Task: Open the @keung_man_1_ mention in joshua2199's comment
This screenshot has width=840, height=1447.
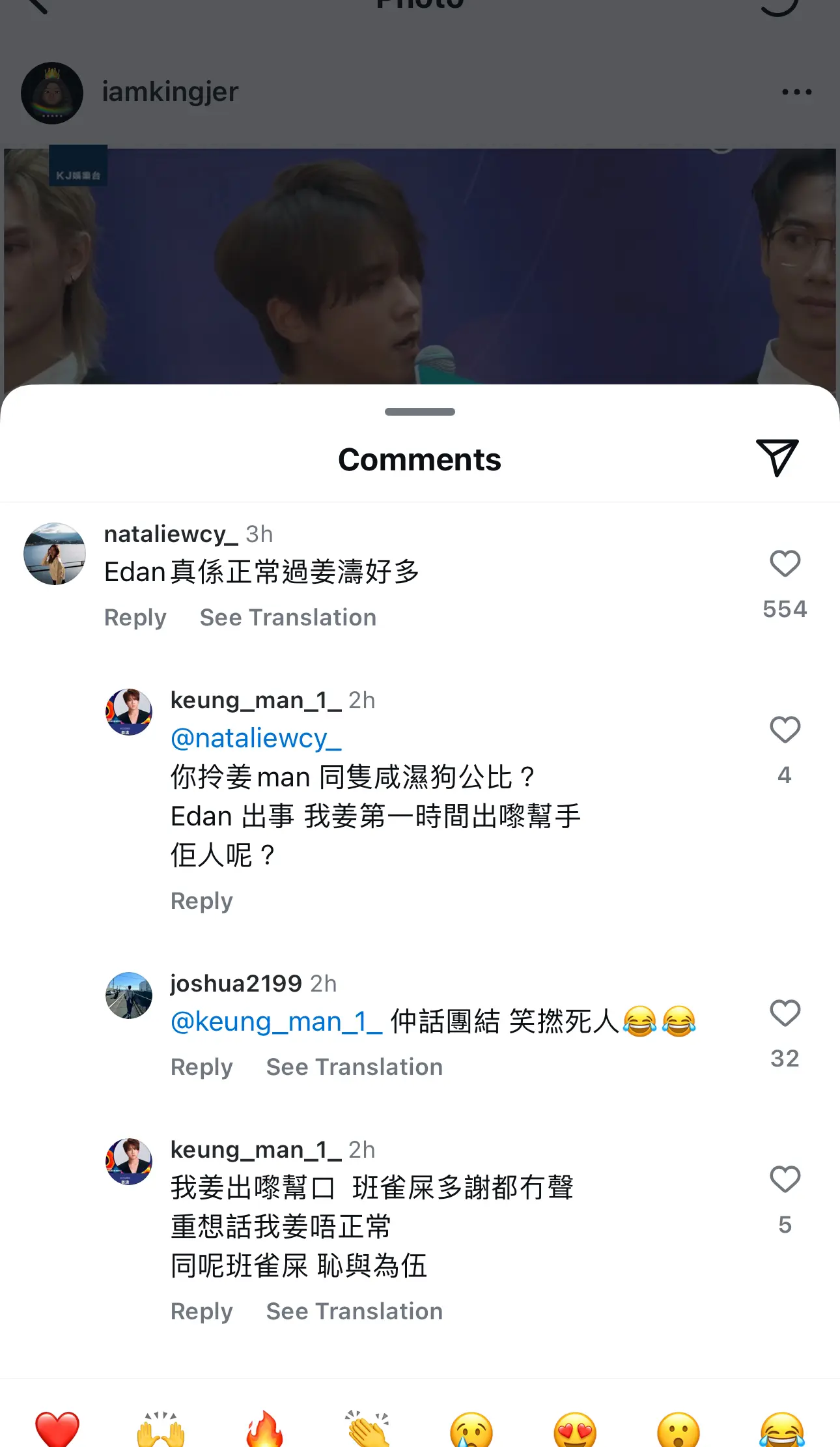Action: 276,1021
